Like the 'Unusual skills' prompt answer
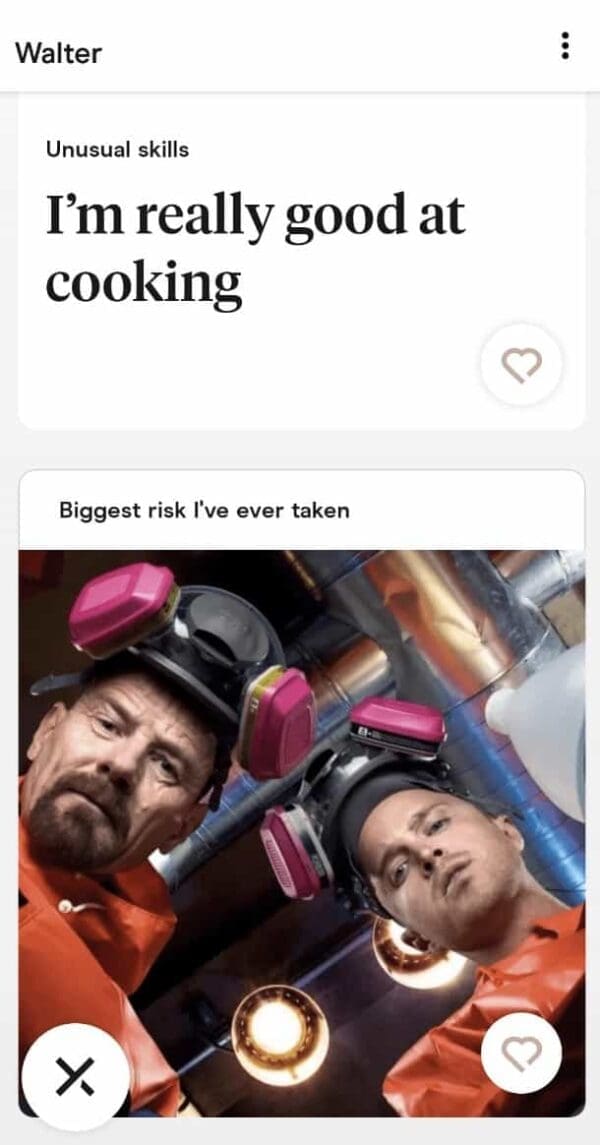 point(520,367)
